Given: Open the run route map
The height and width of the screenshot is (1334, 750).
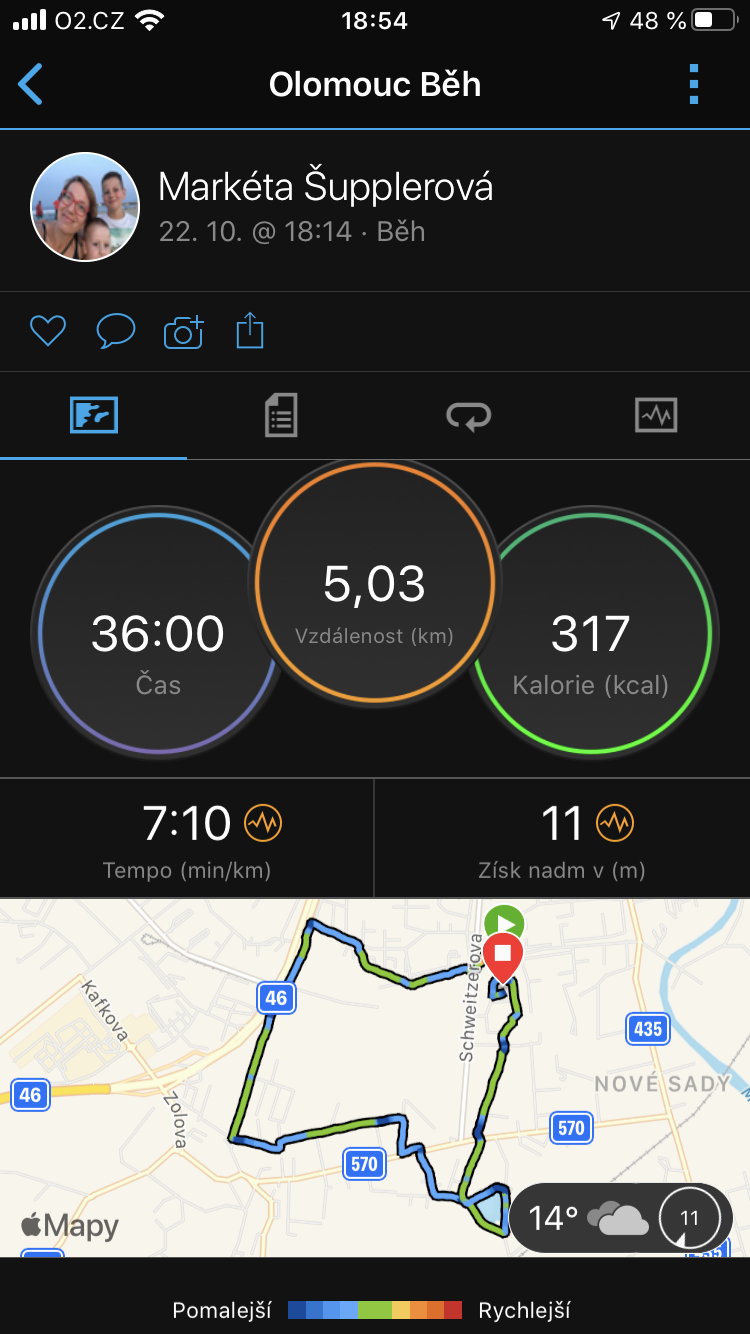Looking at the screenshot, I should coord(375,1077).
